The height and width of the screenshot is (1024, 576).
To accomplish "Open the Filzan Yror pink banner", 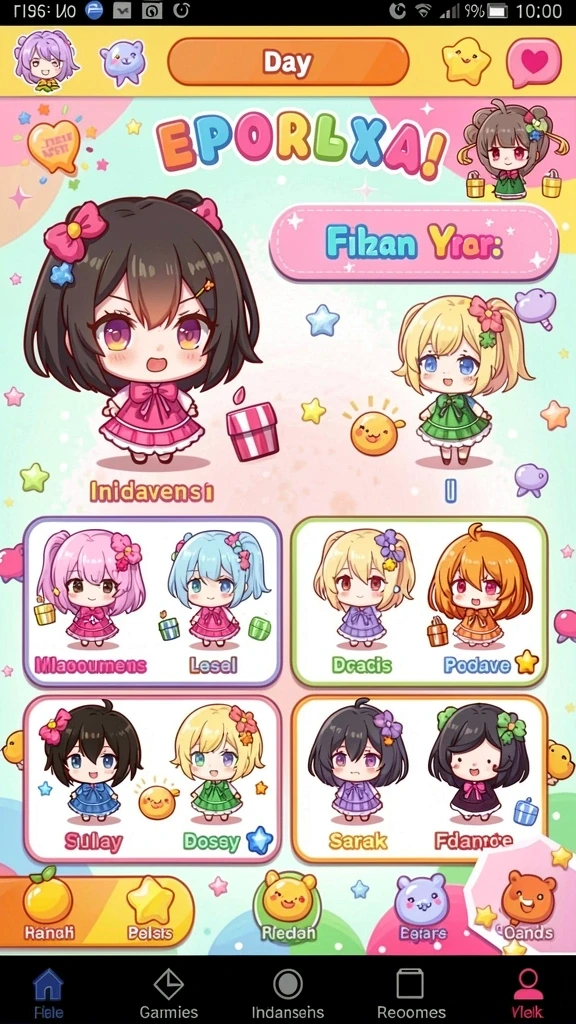I will tap(414, 242).
